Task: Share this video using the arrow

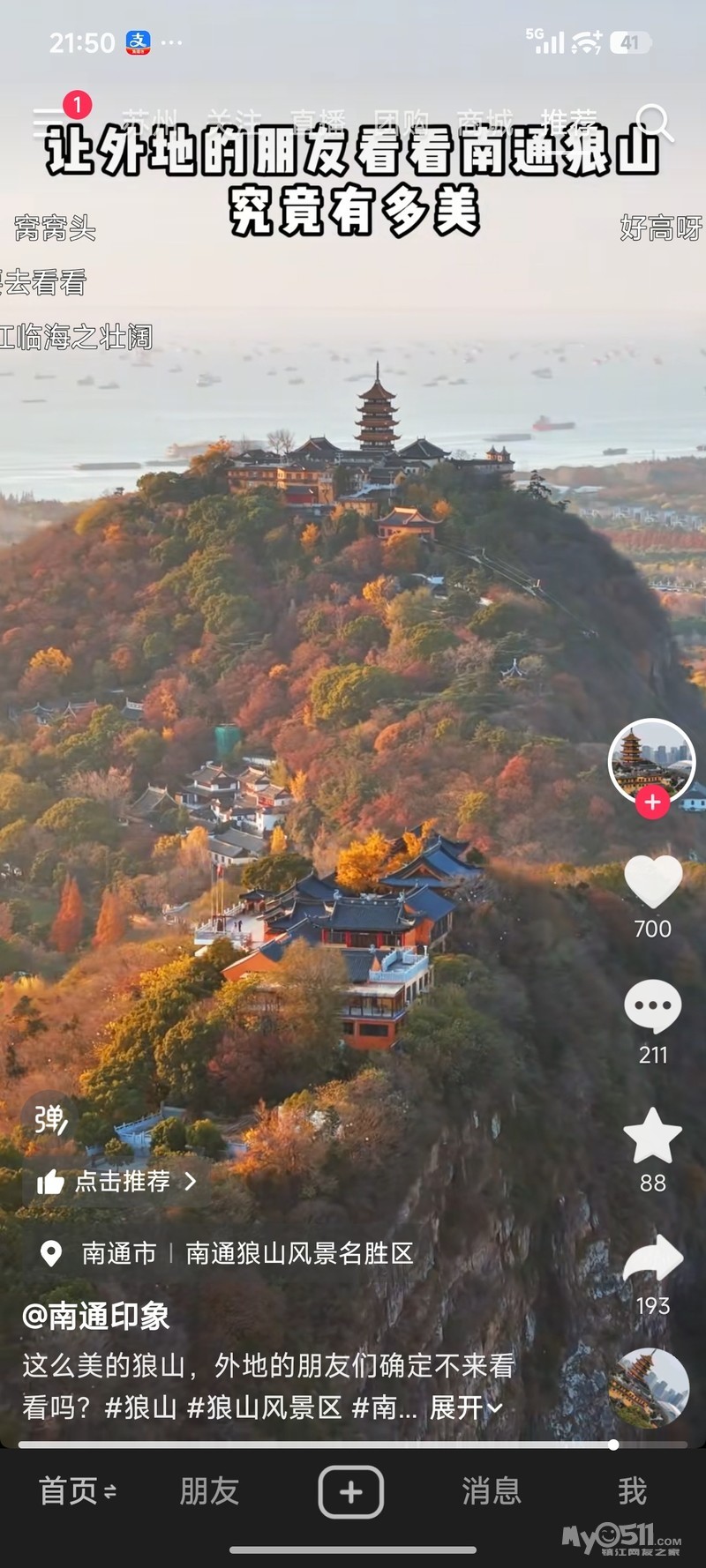Action: (x=653, y=1261)
